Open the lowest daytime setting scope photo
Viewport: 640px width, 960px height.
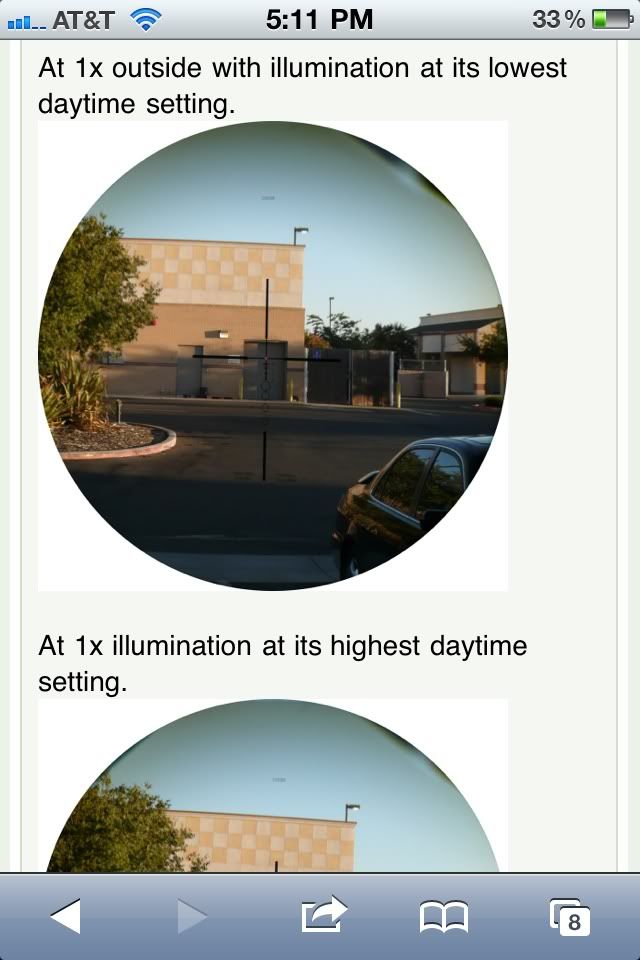click(273, 356)
